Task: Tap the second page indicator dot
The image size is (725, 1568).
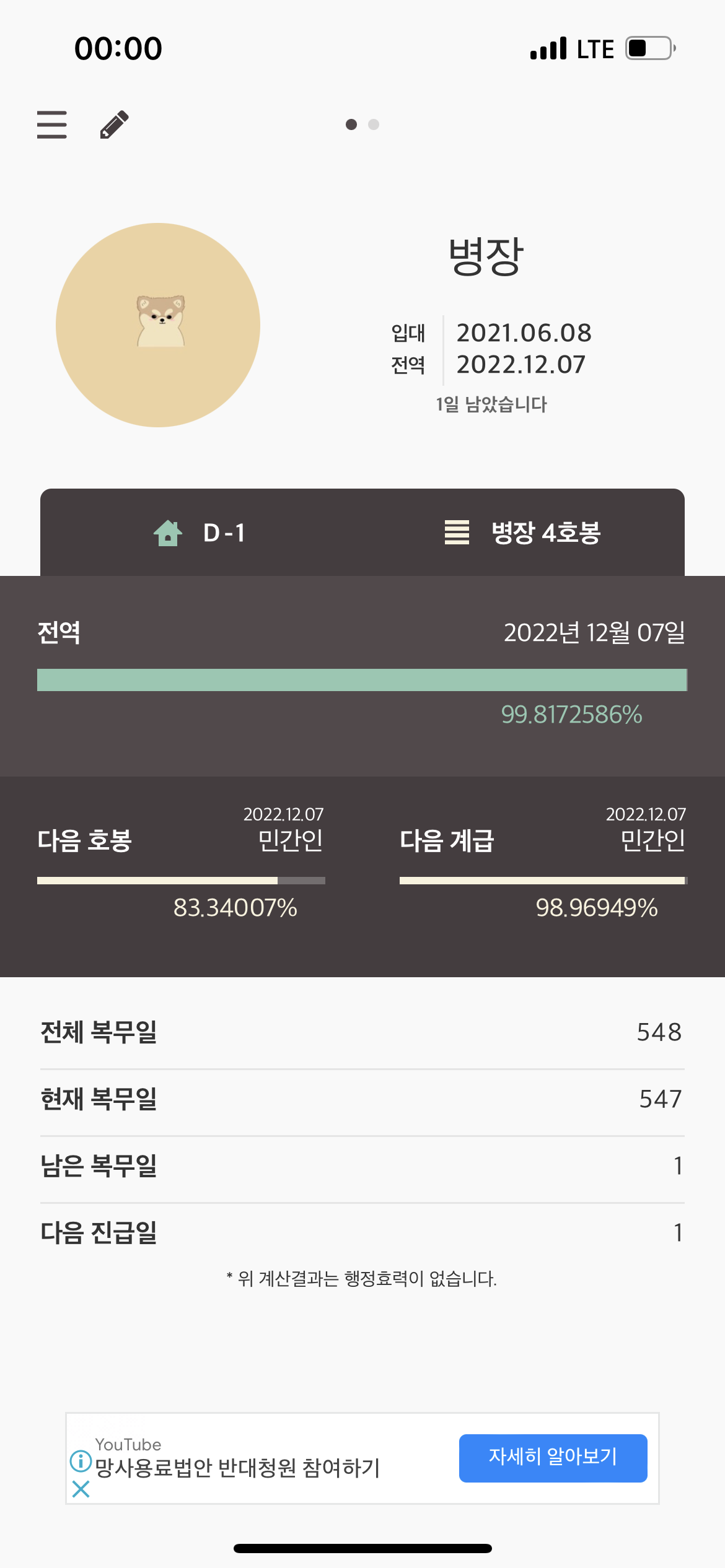Action: click(374, 124)
